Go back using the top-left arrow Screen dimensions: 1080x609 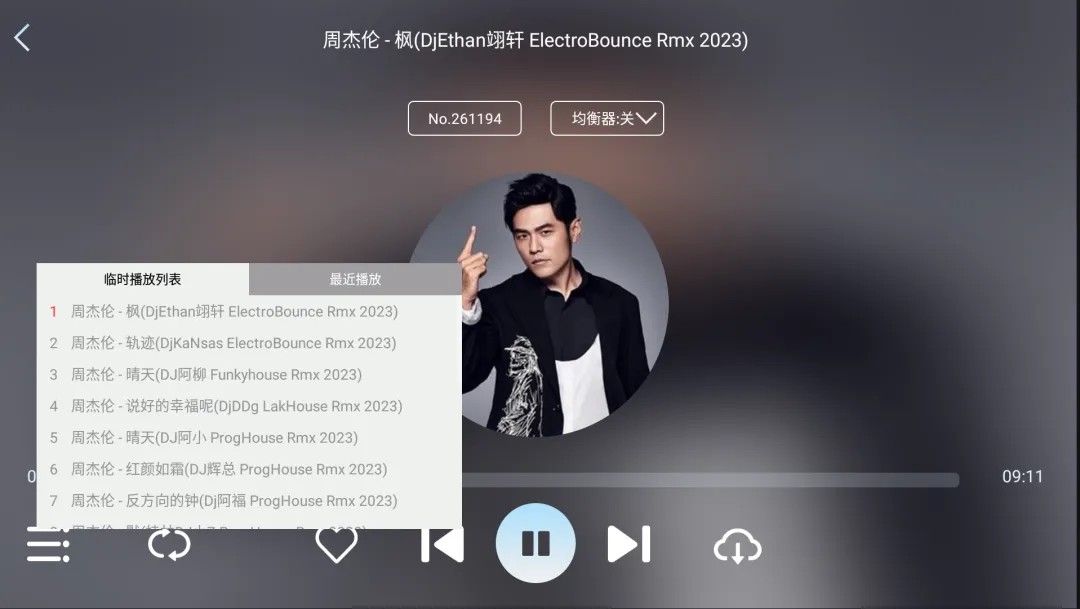click(22, 38)
